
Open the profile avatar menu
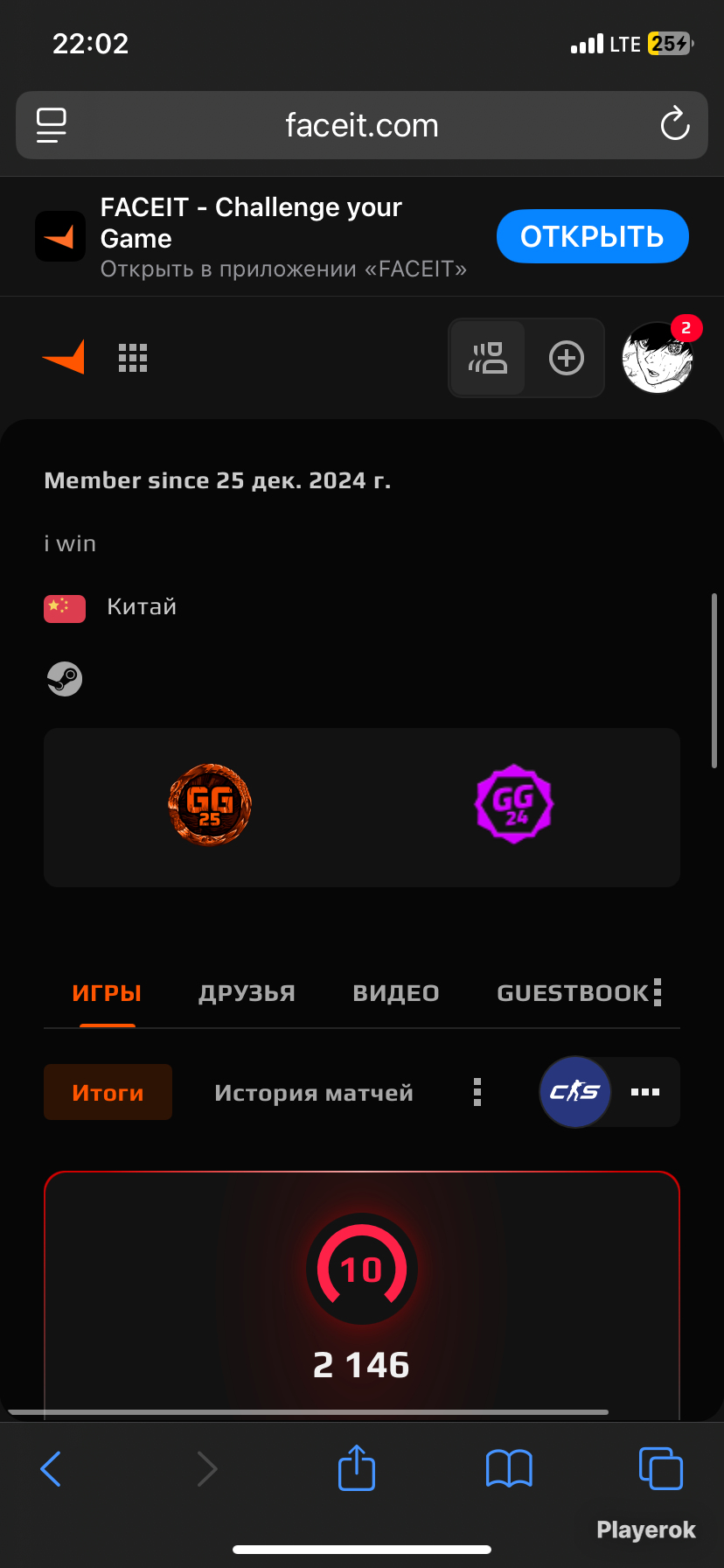658,358
